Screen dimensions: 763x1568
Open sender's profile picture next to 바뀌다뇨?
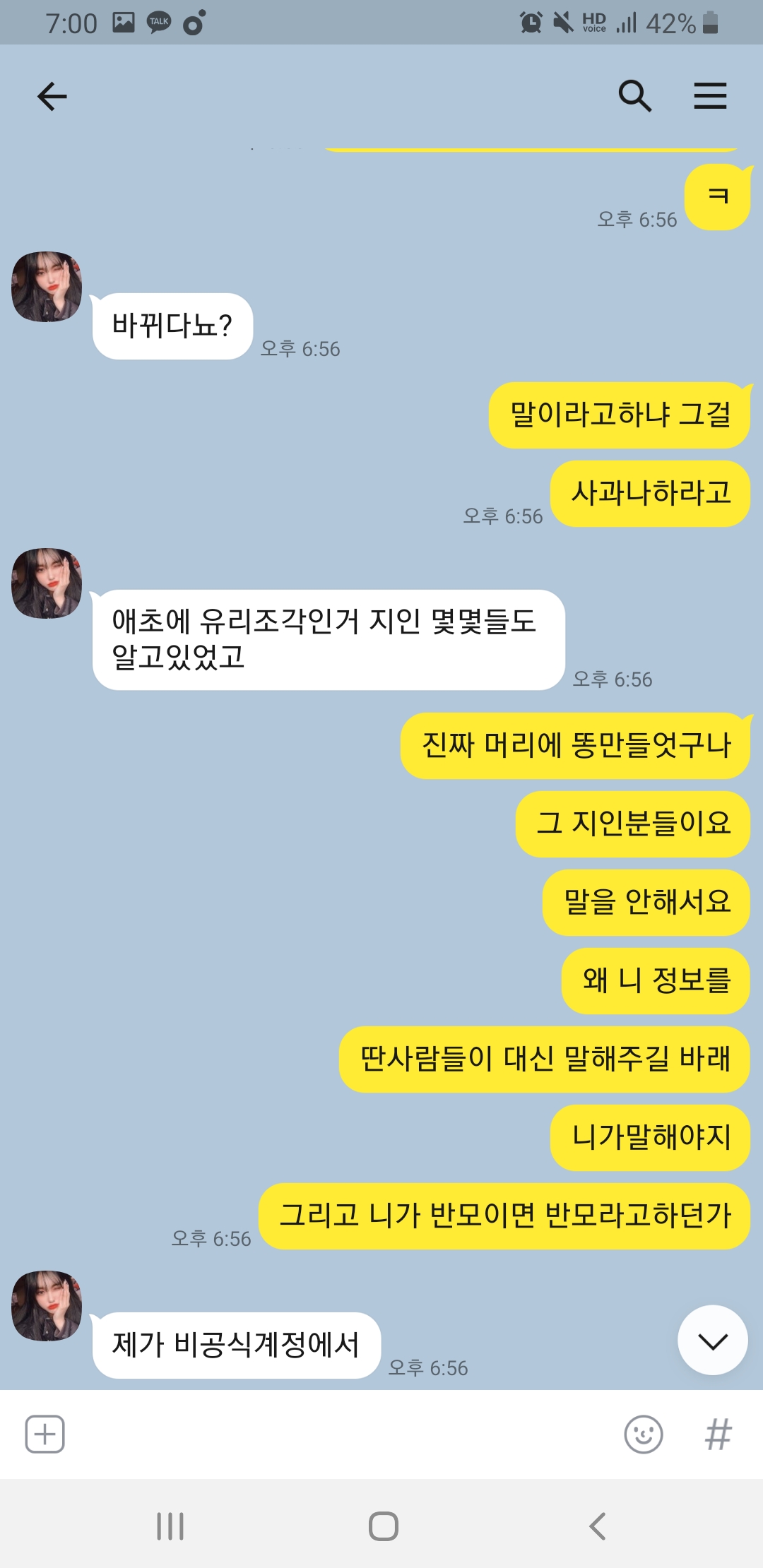[x=47, y=287]
